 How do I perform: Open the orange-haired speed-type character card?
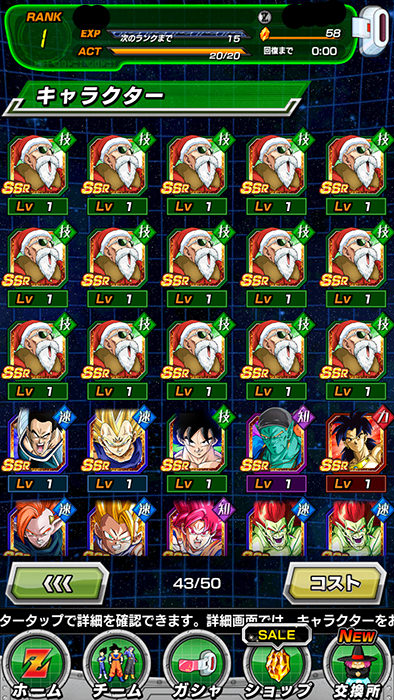point(37,528)
